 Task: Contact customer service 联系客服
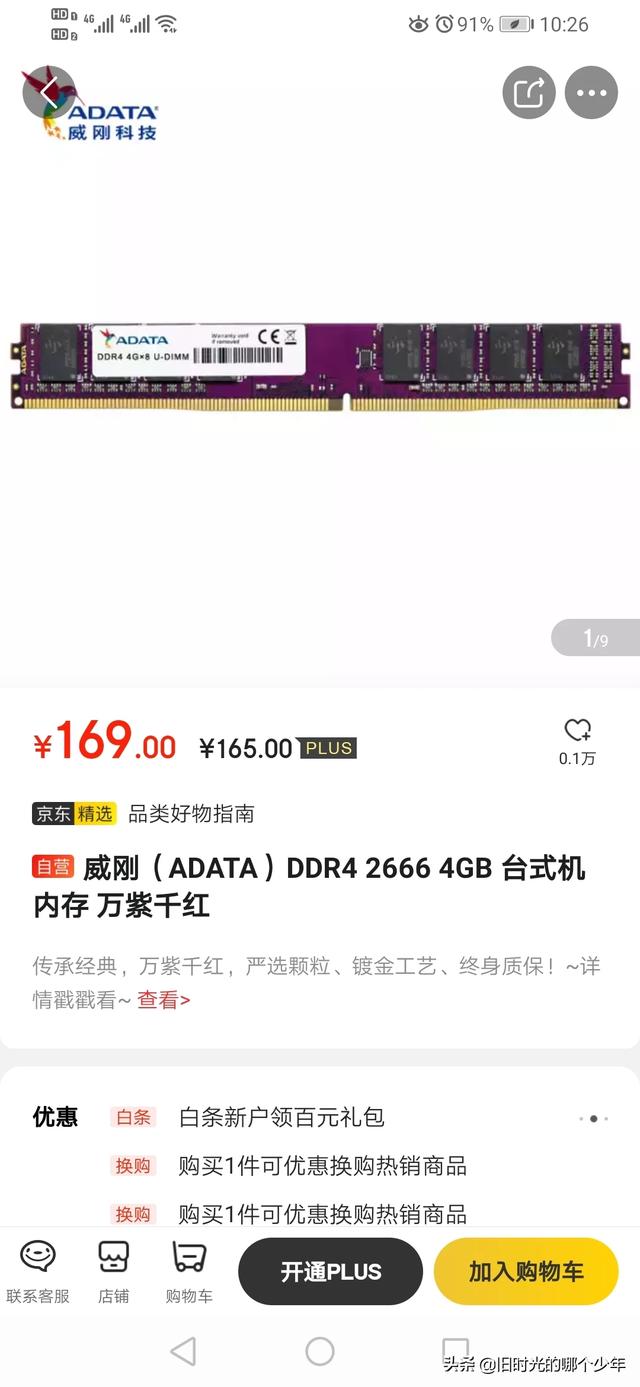pos(38,1271)
